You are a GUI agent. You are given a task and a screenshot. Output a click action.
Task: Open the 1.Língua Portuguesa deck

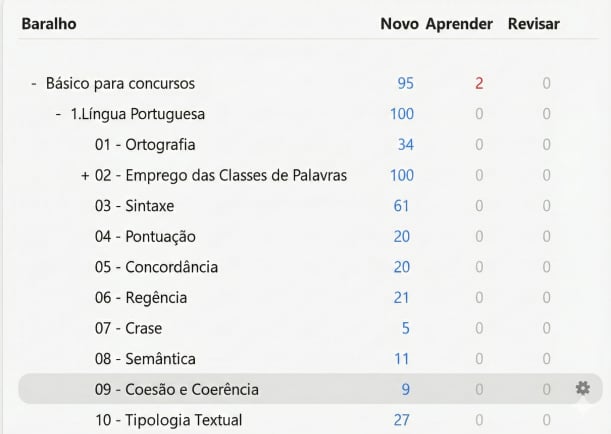pyautogui.click(x=138, y=114)
